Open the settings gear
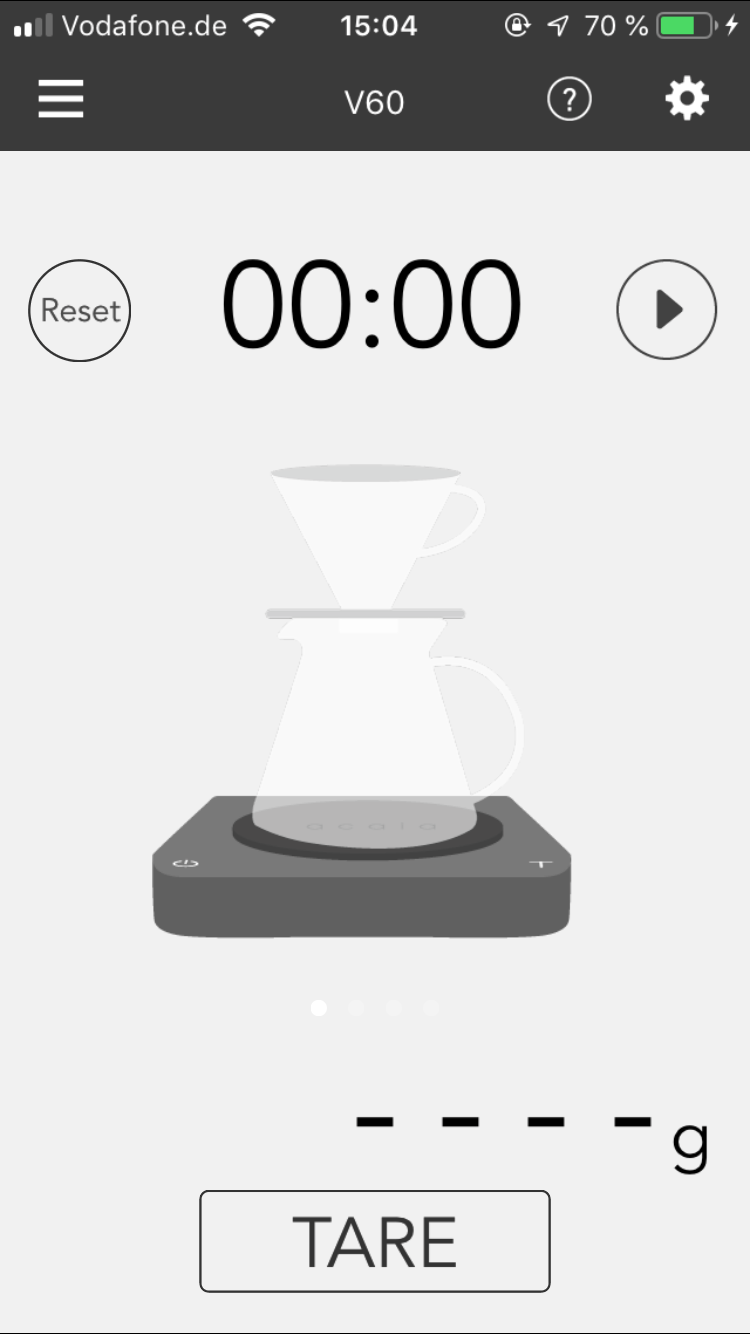This screenshot has height=1334, width=750. (x=686, y=99)
